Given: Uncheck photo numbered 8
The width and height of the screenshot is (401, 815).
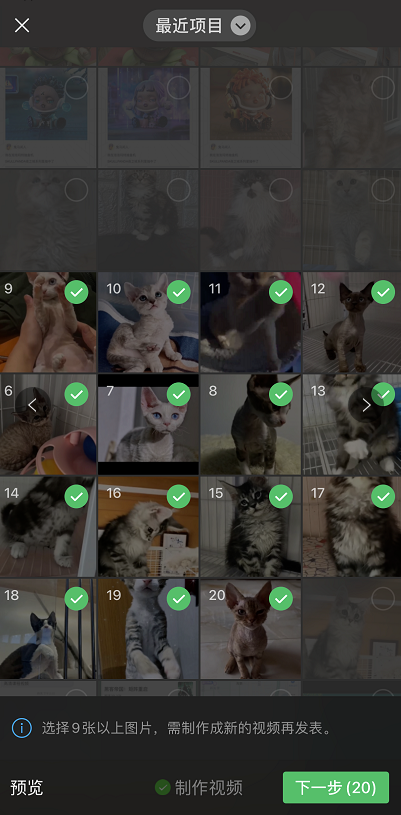Looking at the screenshot, I should 281,395.
